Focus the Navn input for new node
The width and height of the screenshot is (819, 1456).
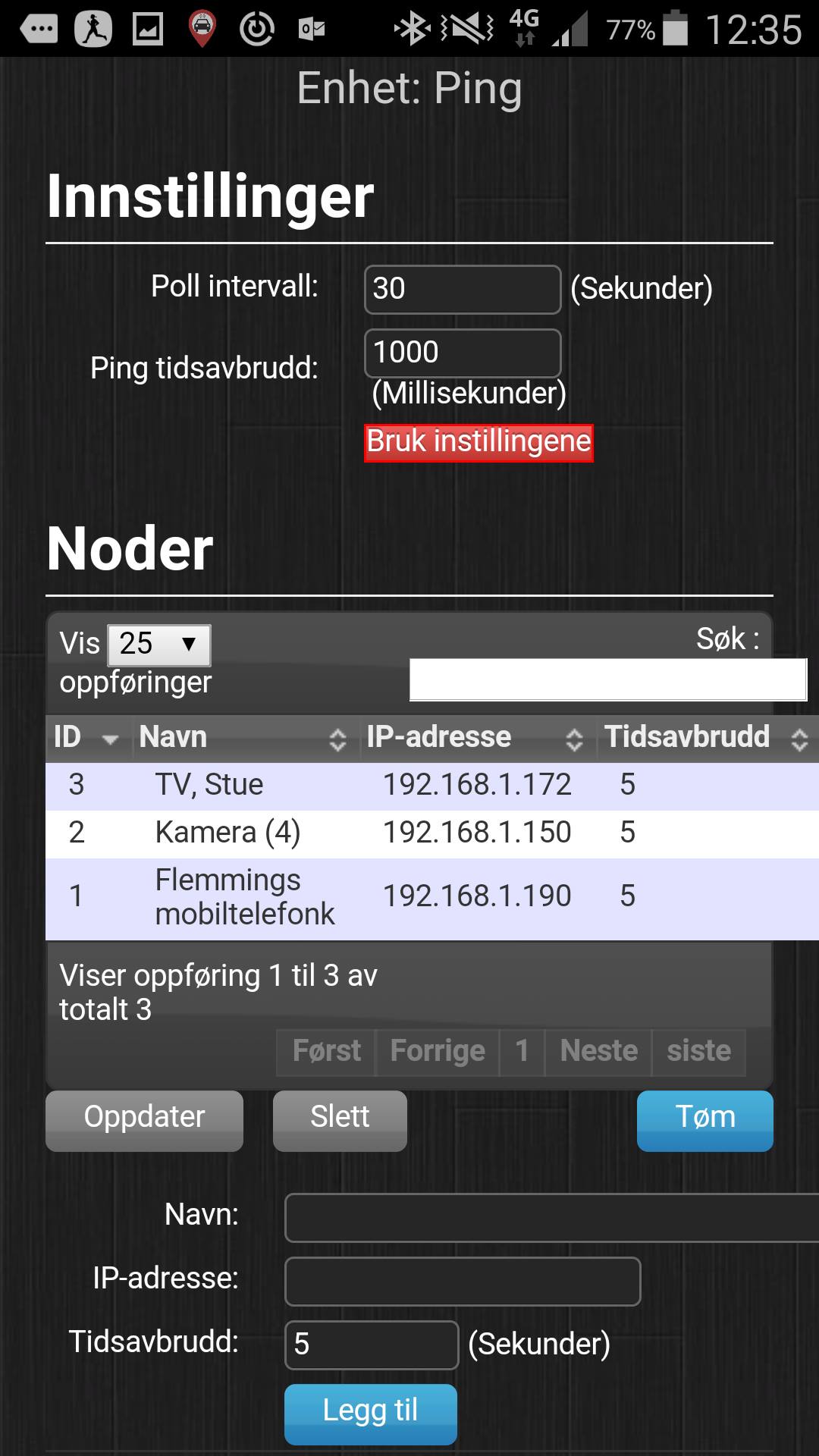point(551,1218)
